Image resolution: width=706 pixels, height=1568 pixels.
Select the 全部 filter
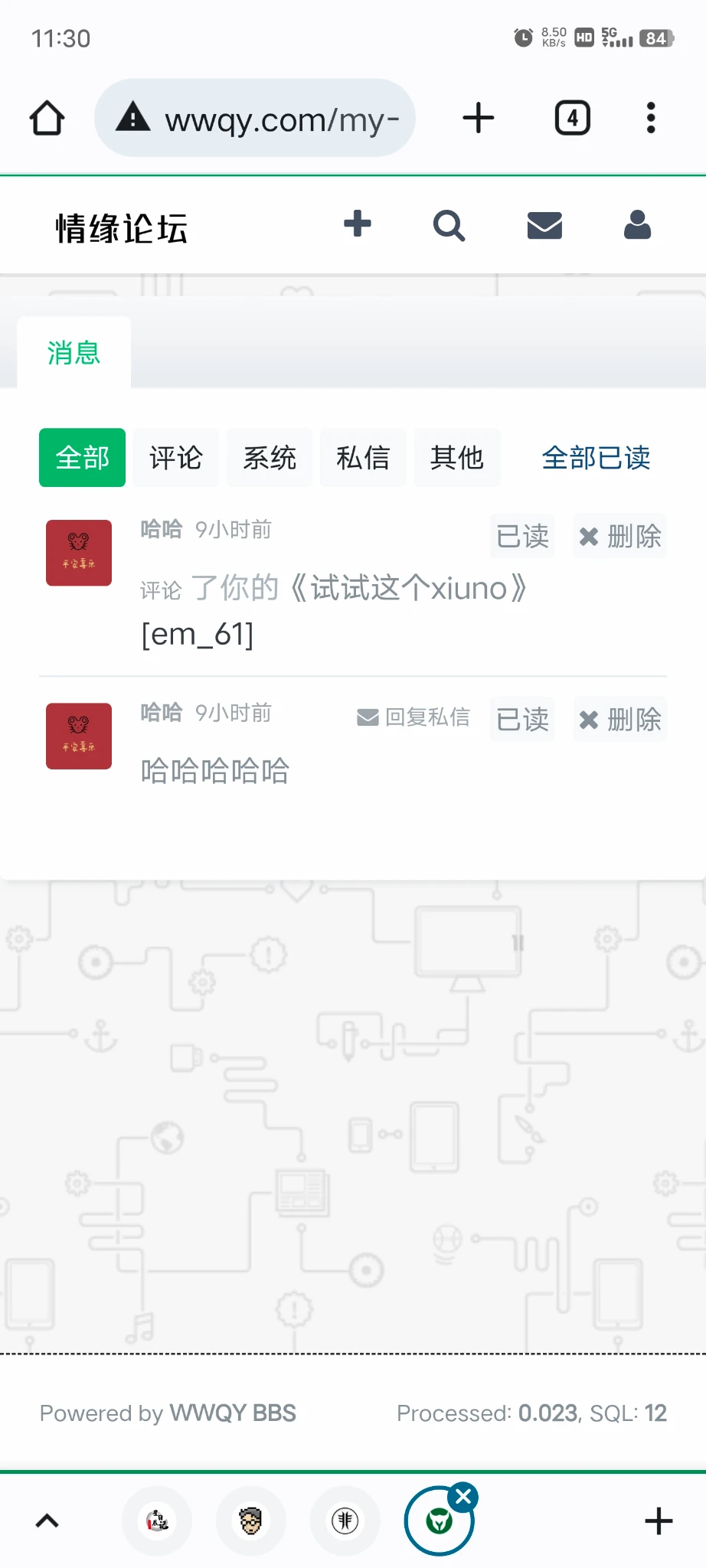coord(82,458)
